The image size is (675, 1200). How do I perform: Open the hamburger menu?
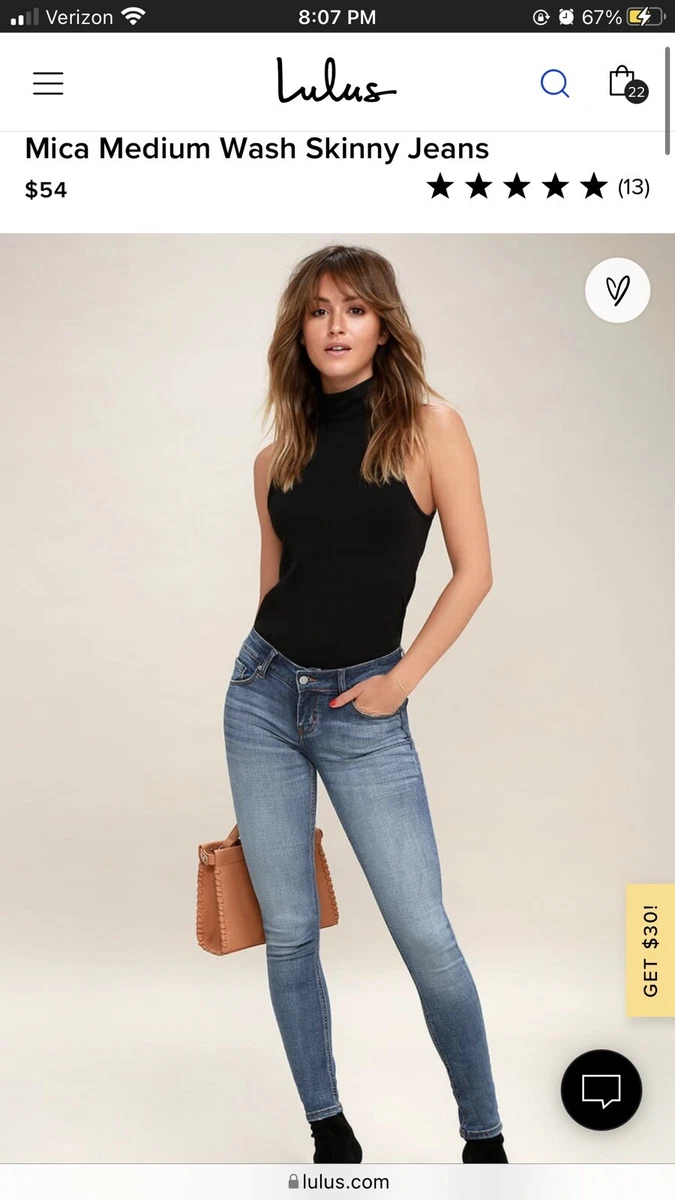point(48,83)
